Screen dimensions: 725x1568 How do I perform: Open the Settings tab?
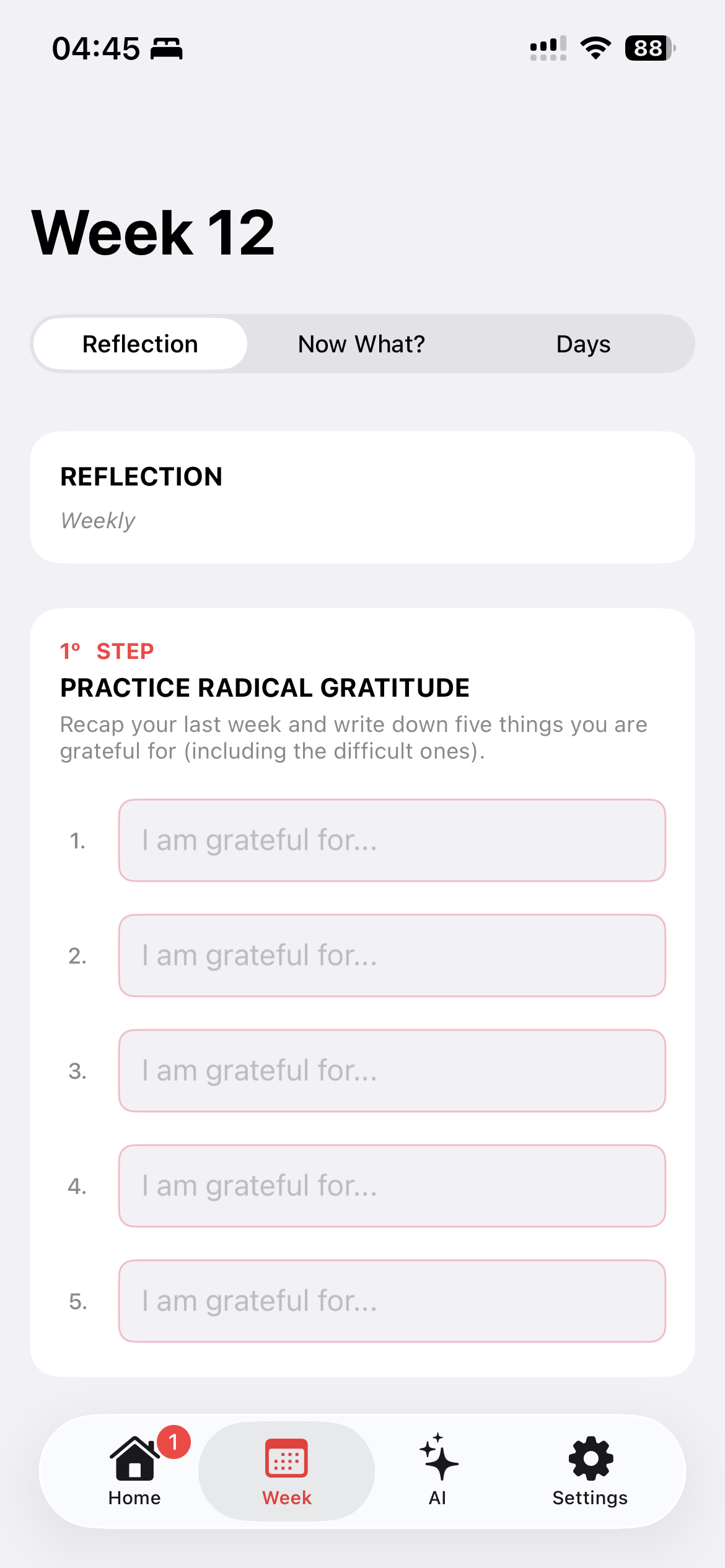590,1471
